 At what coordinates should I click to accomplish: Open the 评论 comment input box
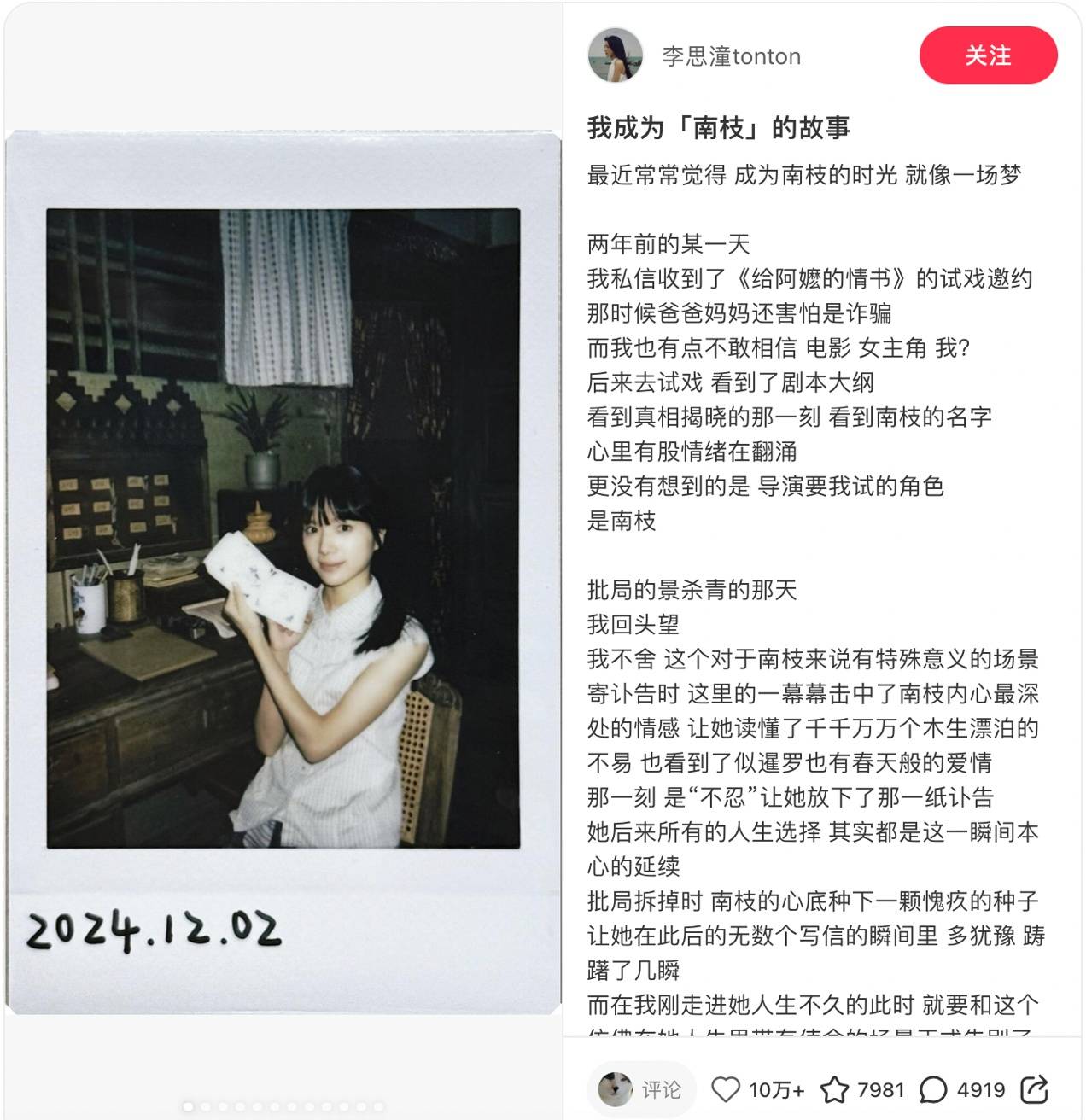642,1089
